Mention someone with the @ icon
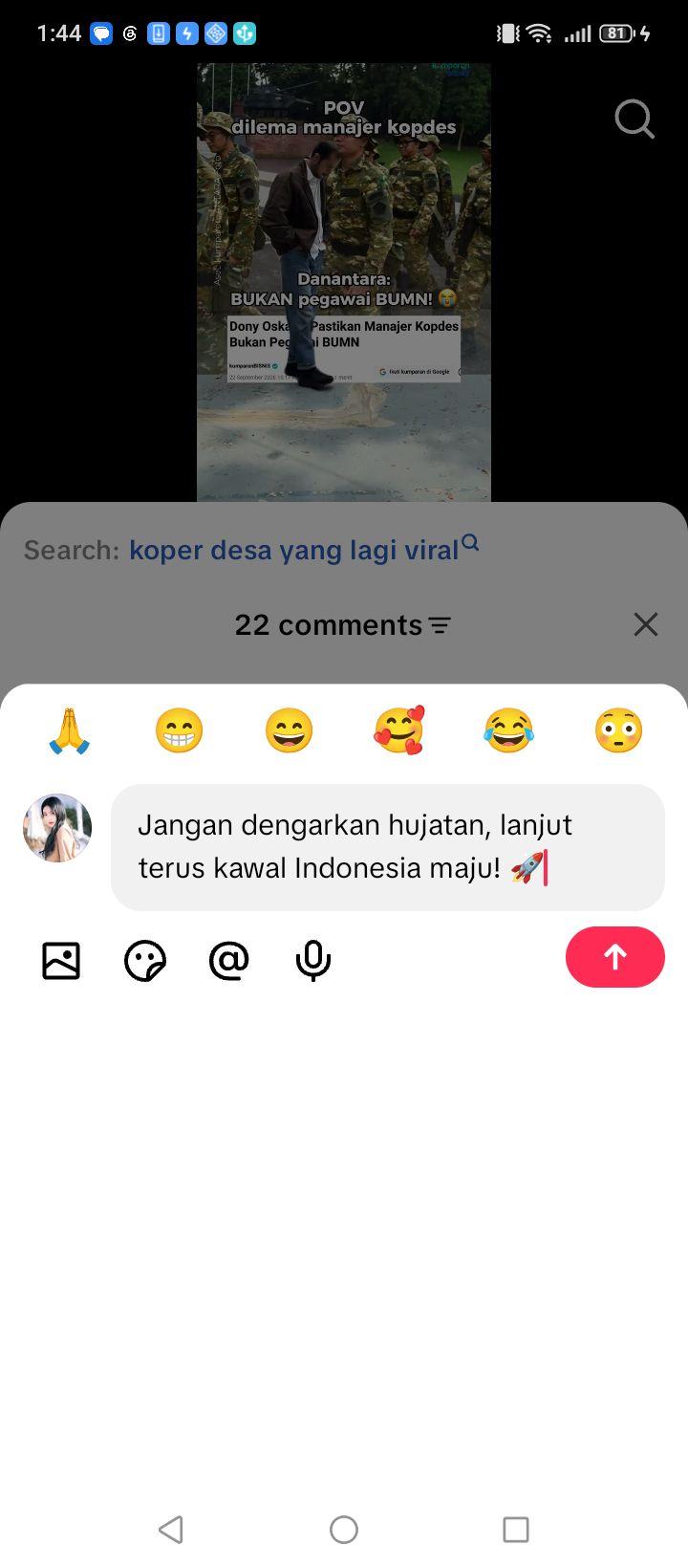The image size is (688, 1568). click(x=229, y=961)
